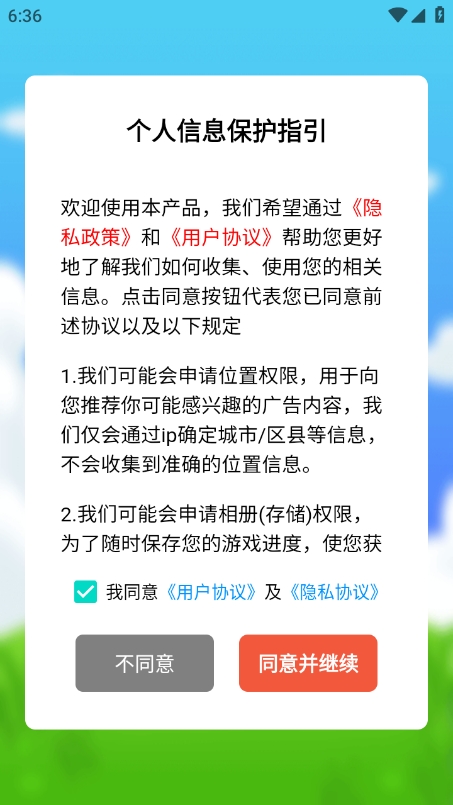Open the red 《用户协议》 link
453x805 pixels.
point(221,237)
